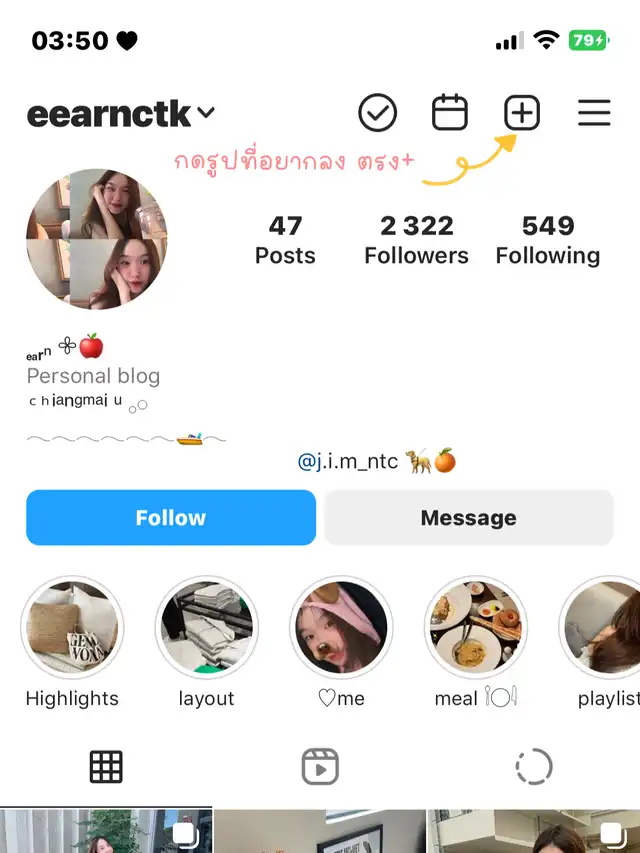Image resolution: width=640 pixels, height=853 pixels.
Task: Open the hamburger menu
Action: [x=594, y=113]
